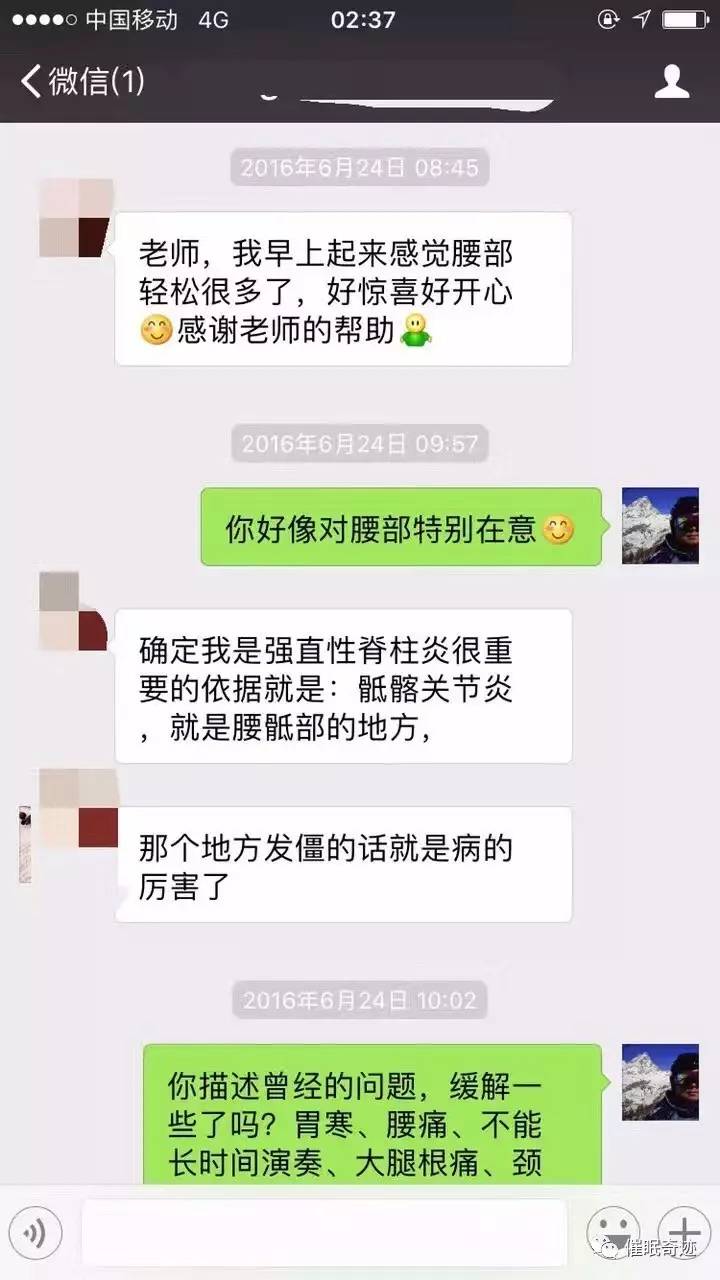The width and height of the screenshot is (720, 1280).
Task: View the avatar next to 你描述曾经的问题 message
Action: (x=660, y=1082)
